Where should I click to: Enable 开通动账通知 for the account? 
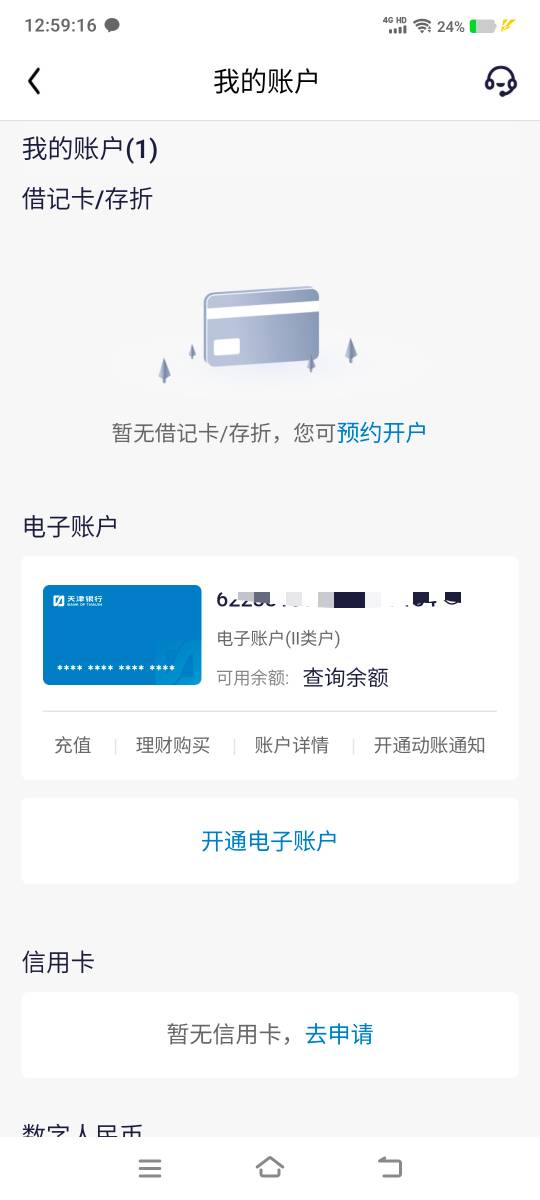tap(430, 745)
